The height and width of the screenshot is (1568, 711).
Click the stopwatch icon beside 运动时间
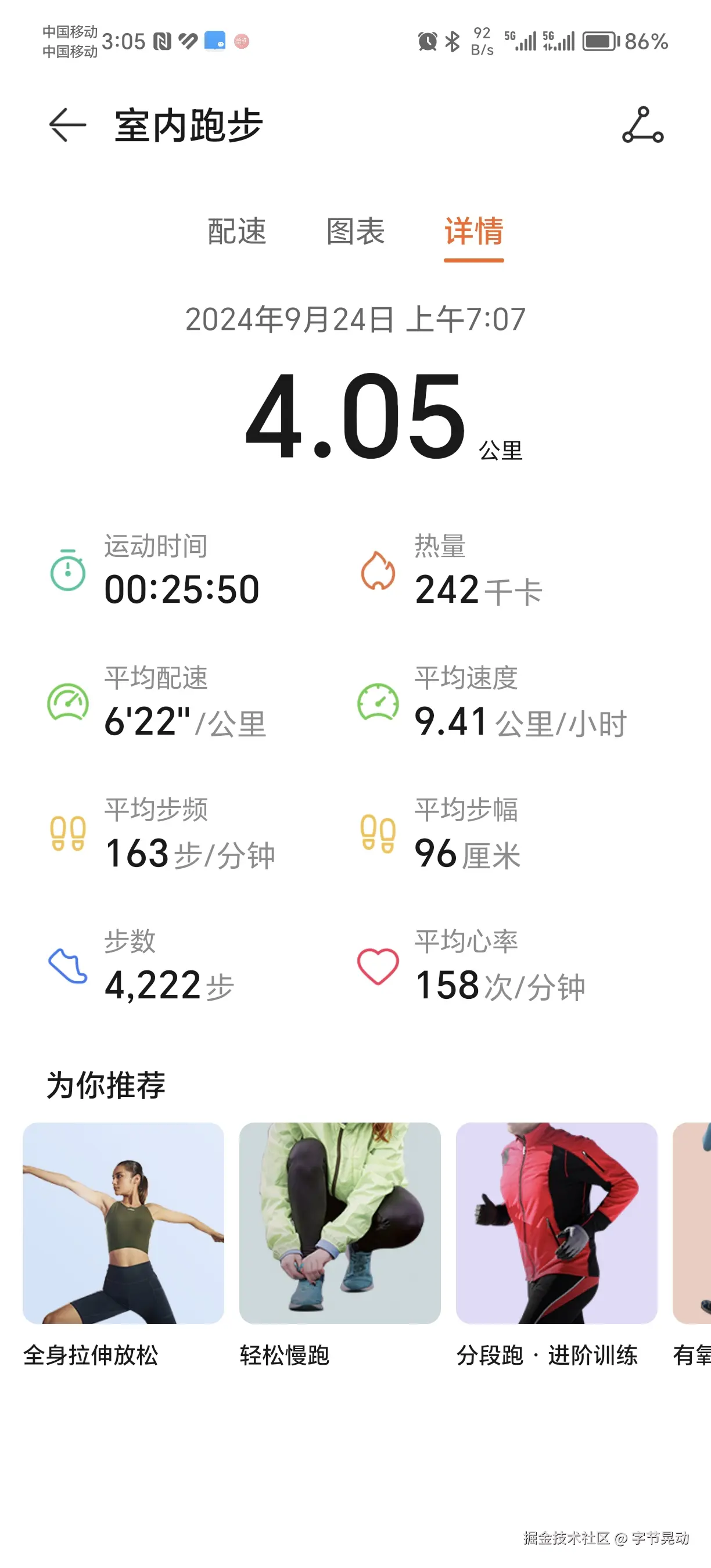point(67,571)
